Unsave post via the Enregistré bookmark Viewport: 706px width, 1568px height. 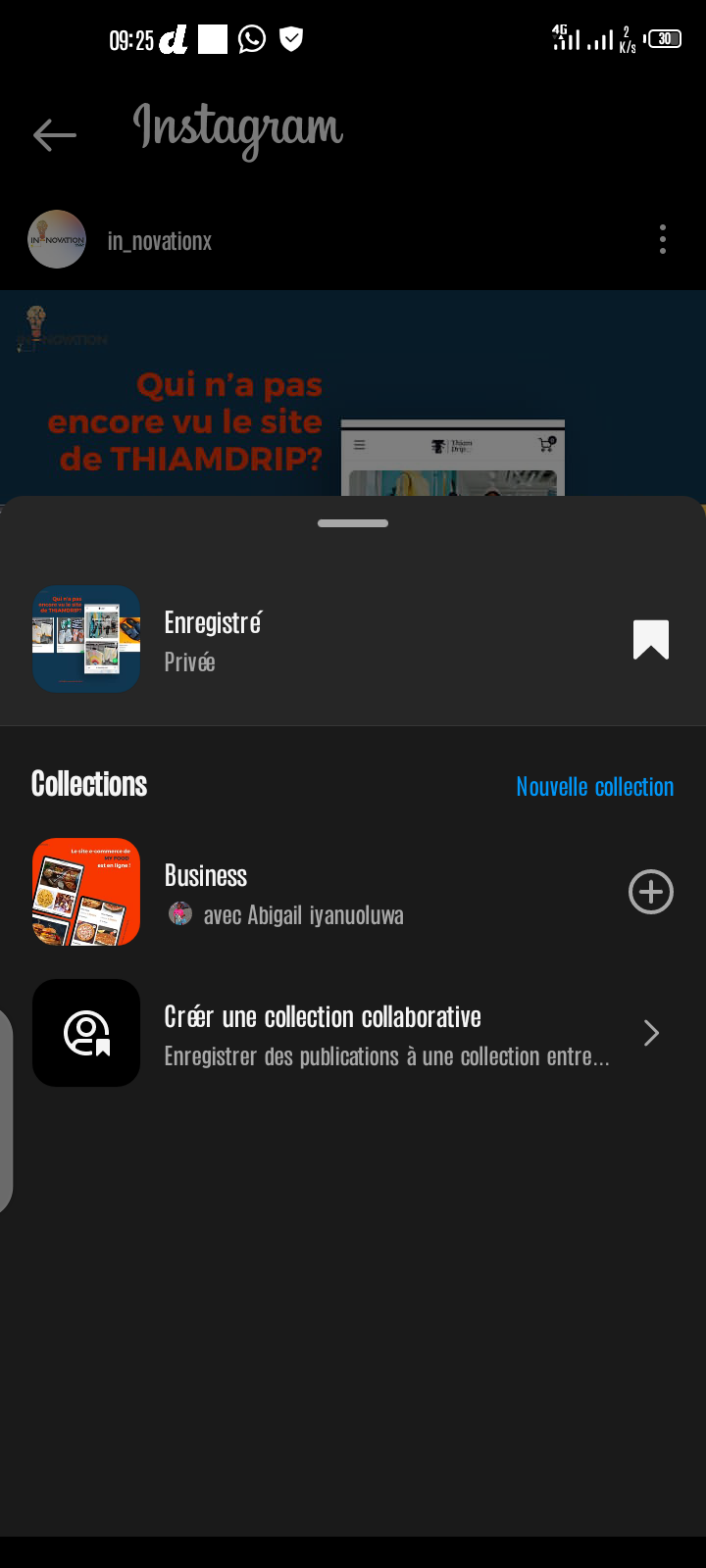[650, 640]
